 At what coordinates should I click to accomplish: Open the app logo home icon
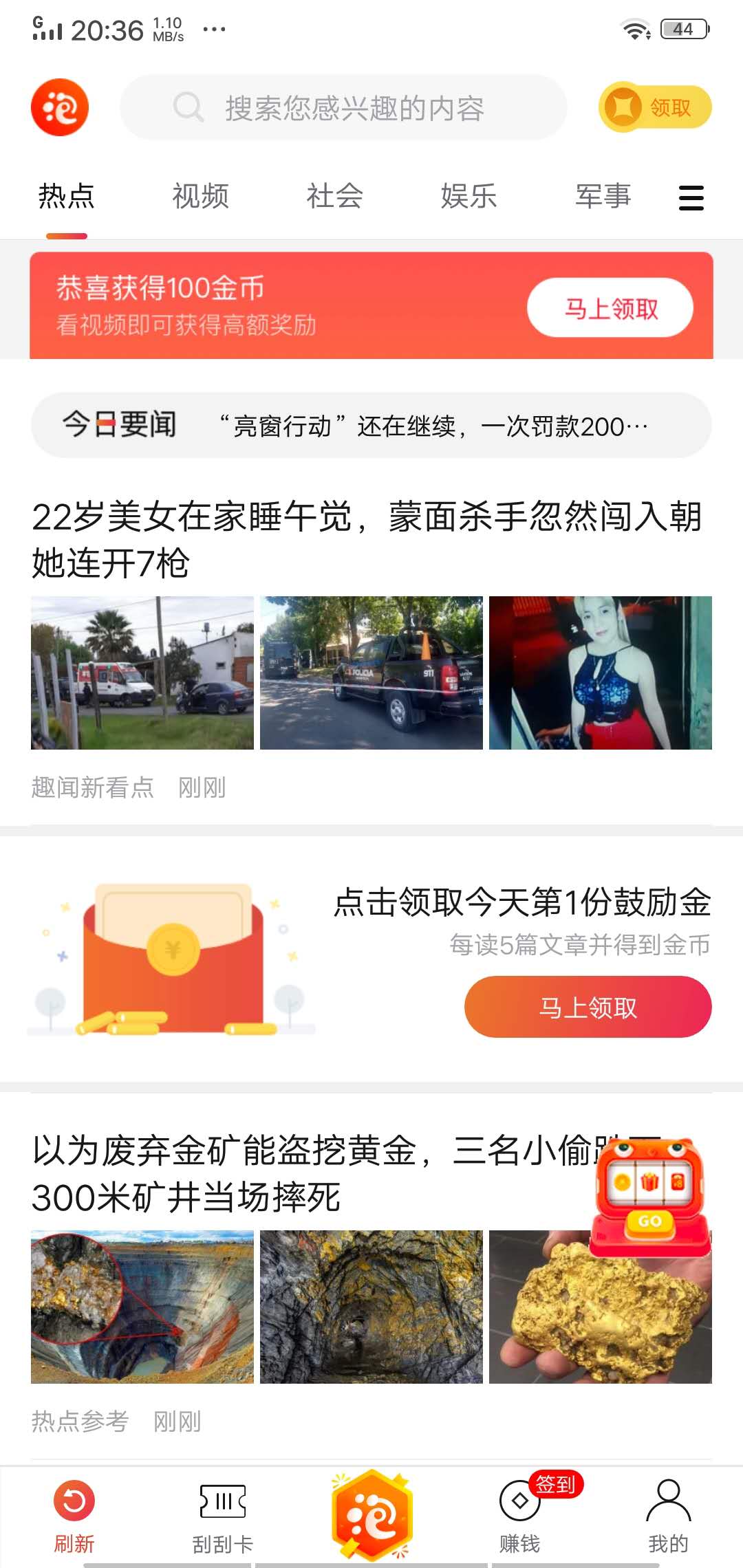pos(59,107)
